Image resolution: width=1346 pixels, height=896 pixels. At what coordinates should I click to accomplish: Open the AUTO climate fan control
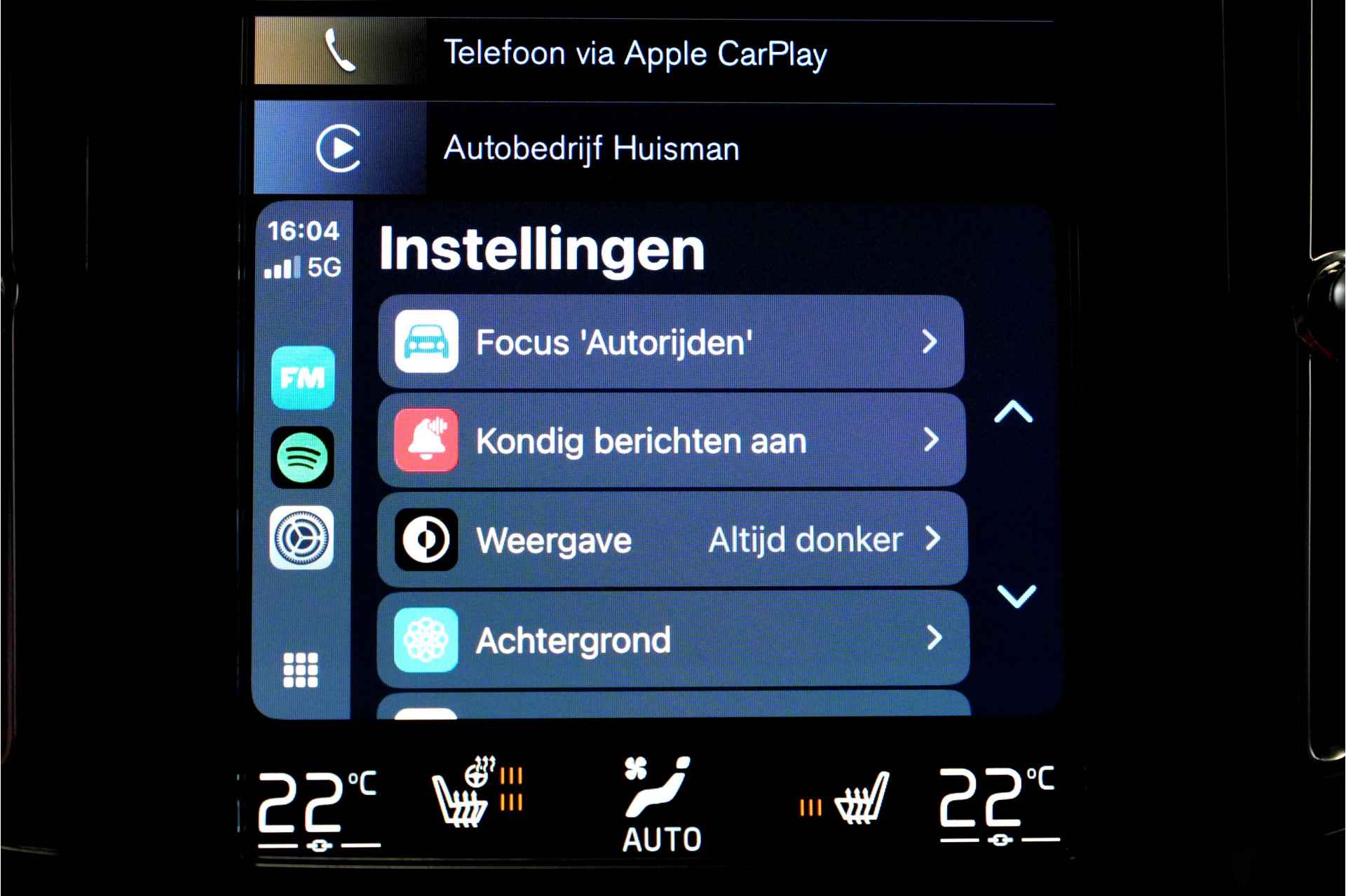click(661, 806)
